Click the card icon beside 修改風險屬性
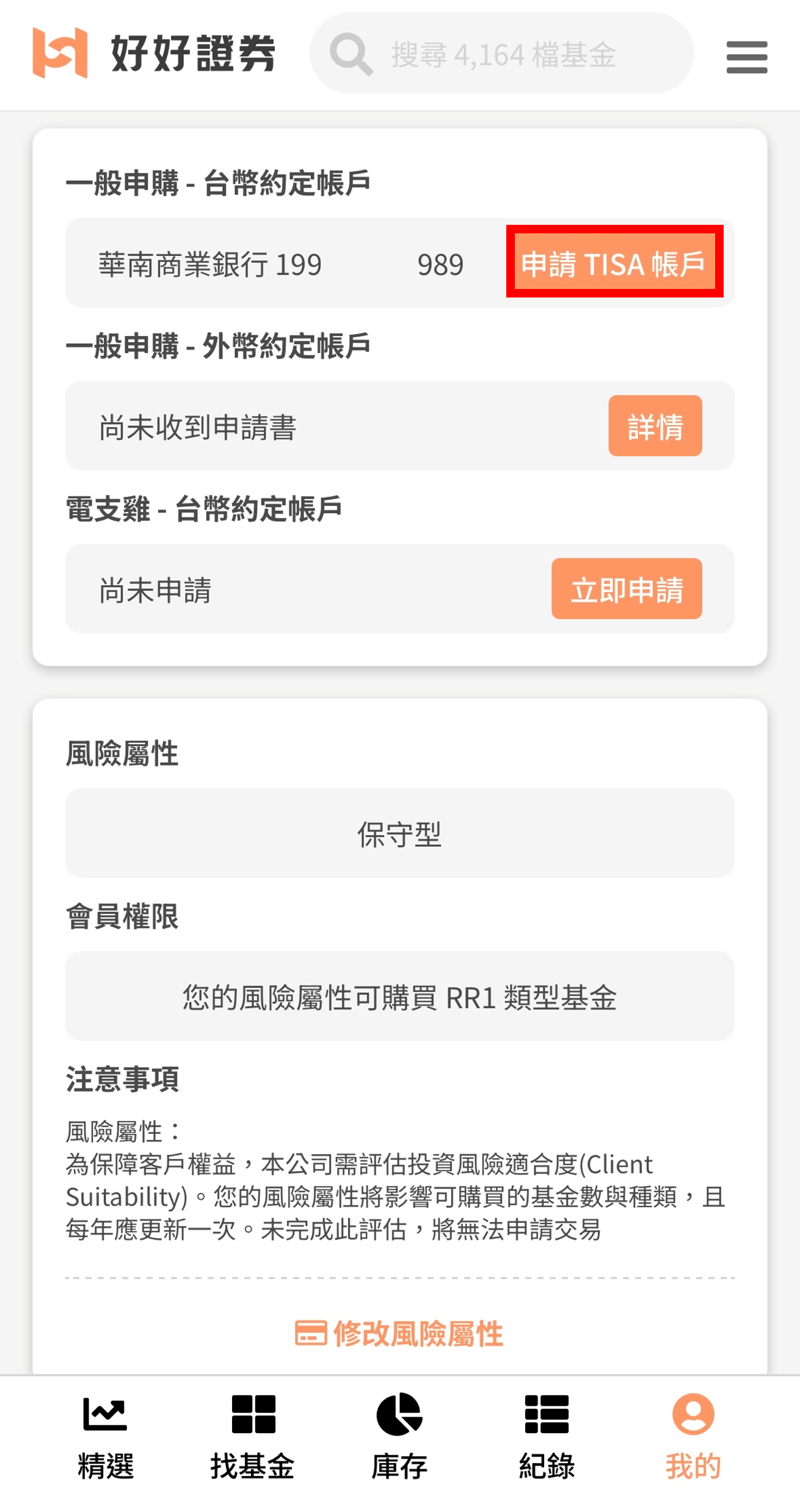This screenshot has height=1512, width=800. [311, 1334]
